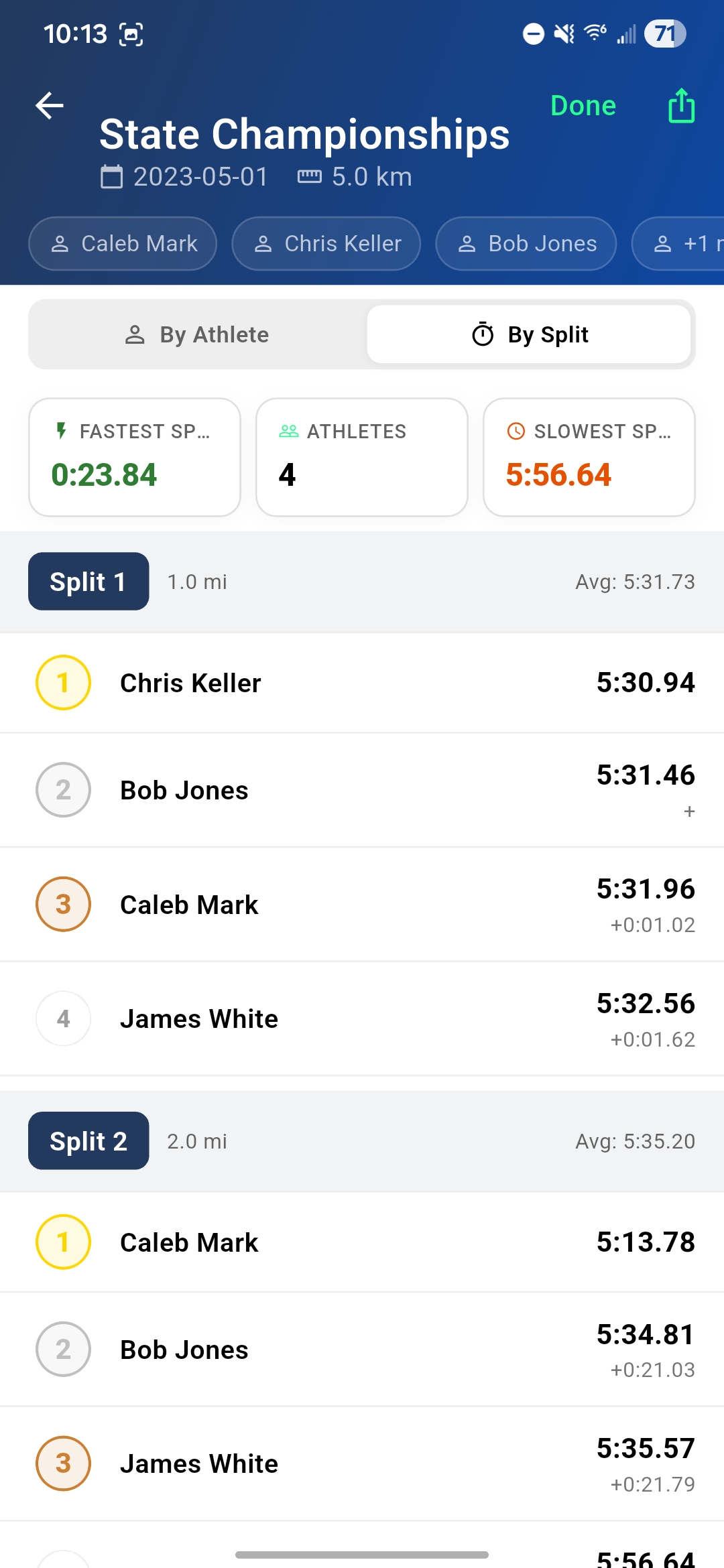Tap the distance ruler icon beside 5.0 km

310,176
